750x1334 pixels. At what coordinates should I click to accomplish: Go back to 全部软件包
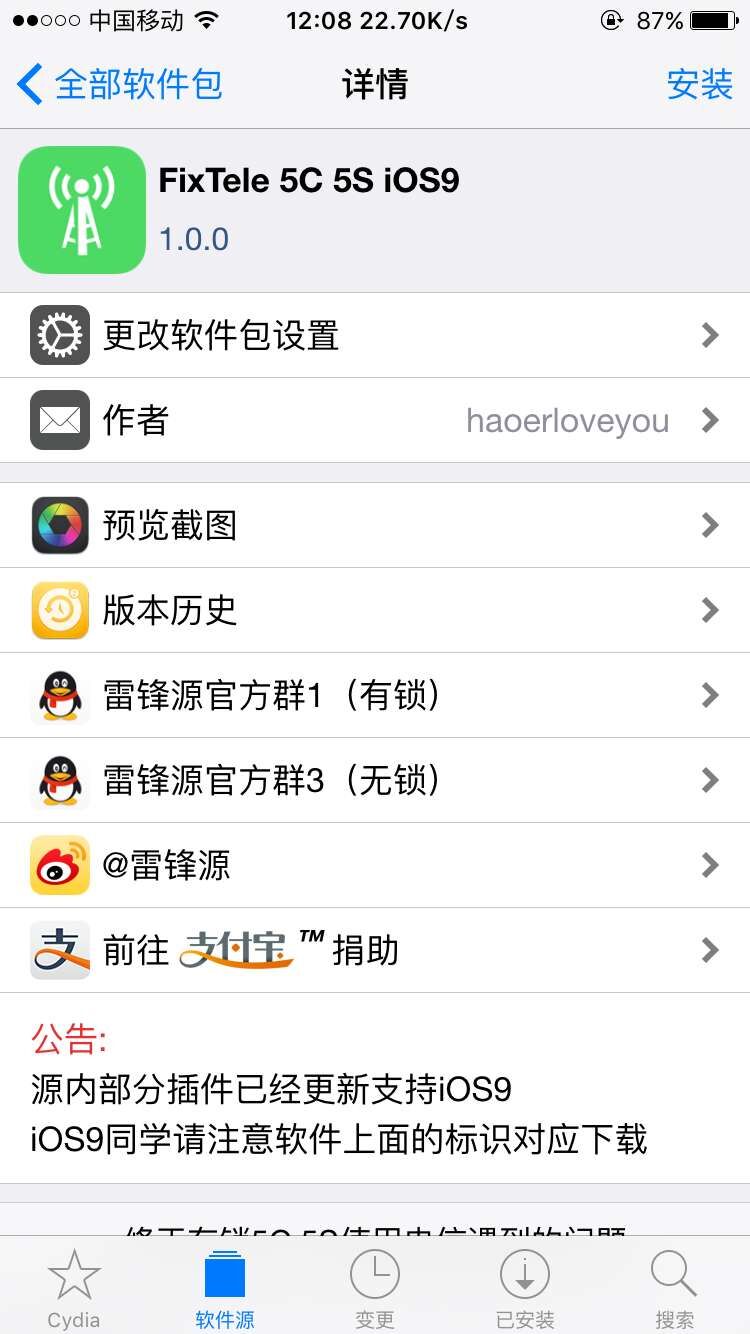(120, 85)
